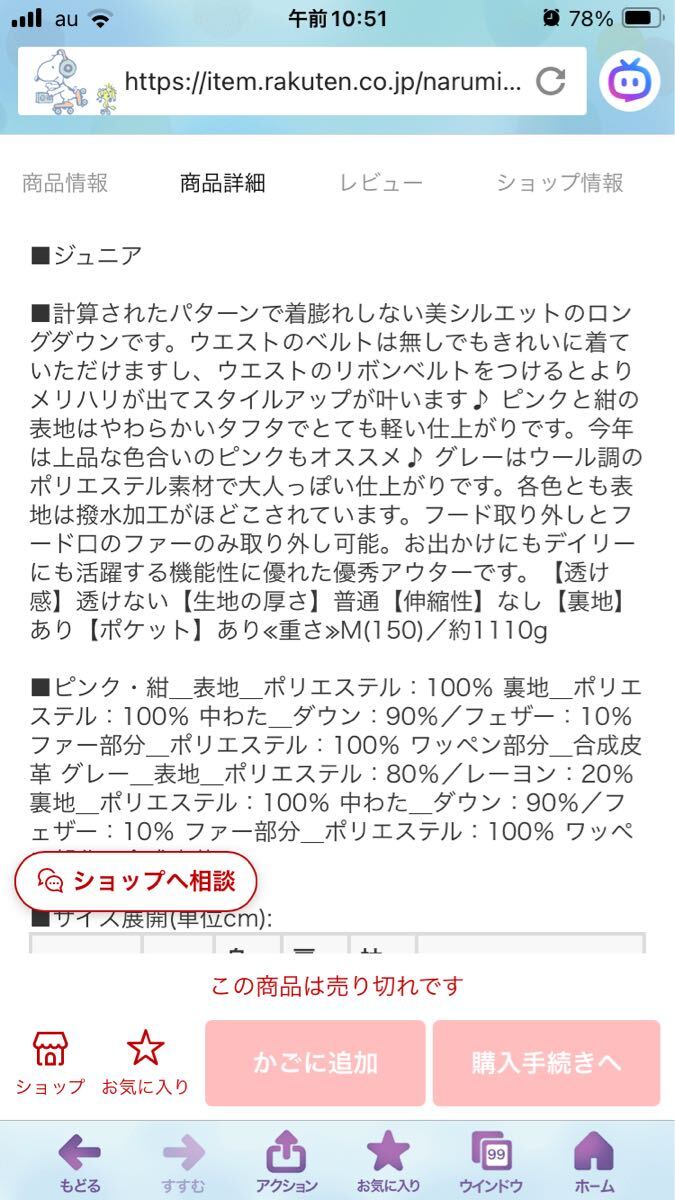Tap the 購入手続きへ button
Image resolution: width=675 pixels, height=1200 pixels.
pos(546,1063)
